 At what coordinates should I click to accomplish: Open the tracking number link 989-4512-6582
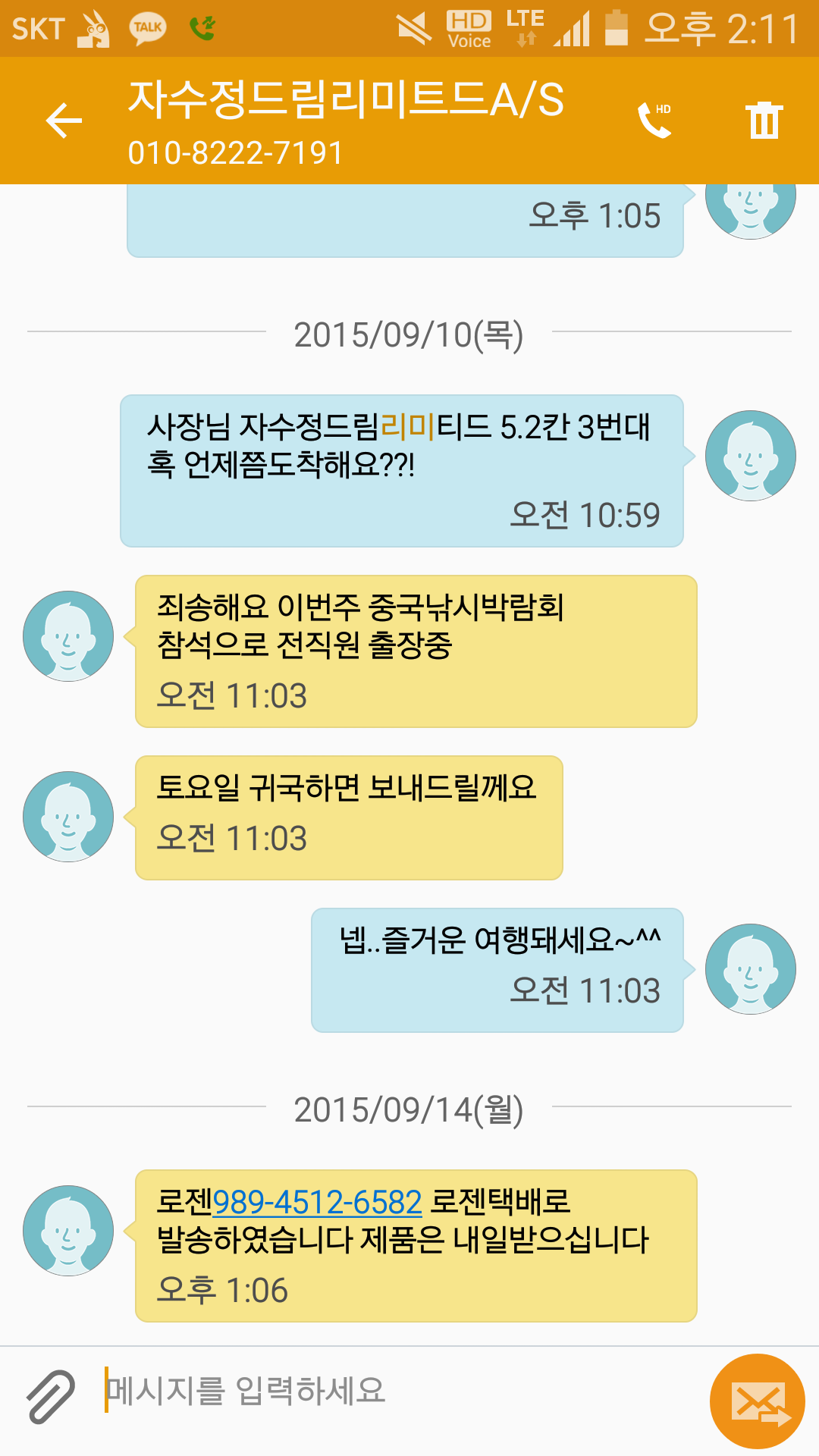click(317, 1202)
